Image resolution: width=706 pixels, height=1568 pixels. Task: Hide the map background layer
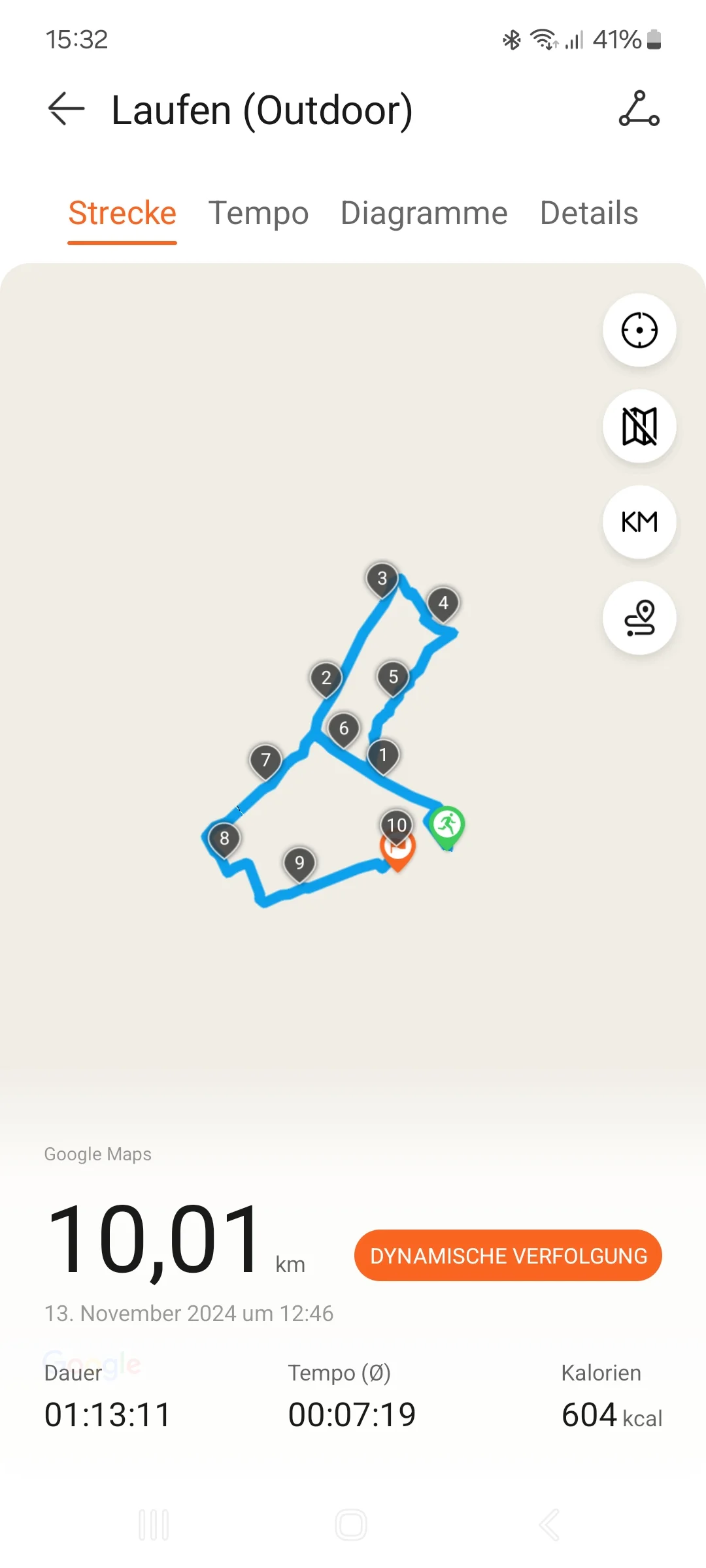point(639,426)
